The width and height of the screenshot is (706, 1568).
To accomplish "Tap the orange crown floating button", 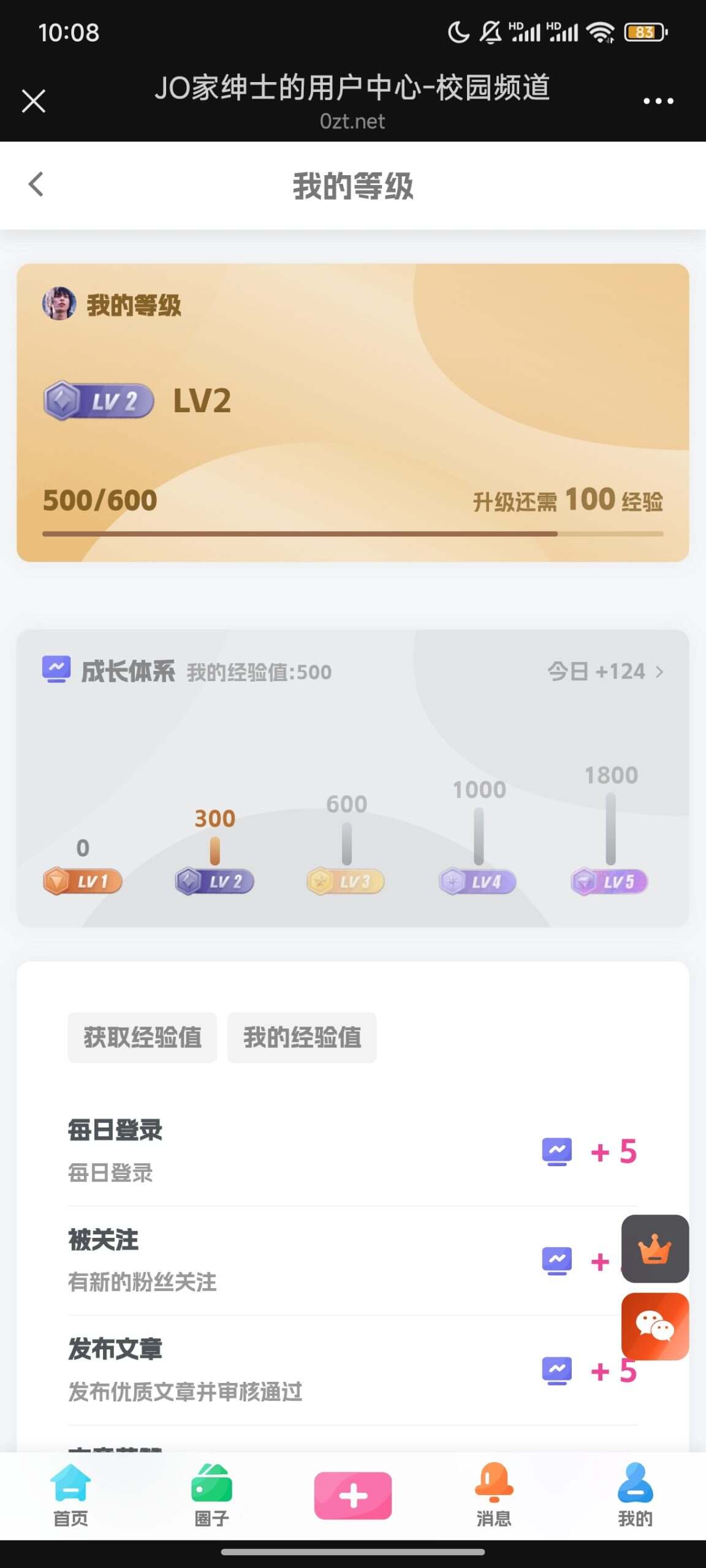I will (655, 1249).
